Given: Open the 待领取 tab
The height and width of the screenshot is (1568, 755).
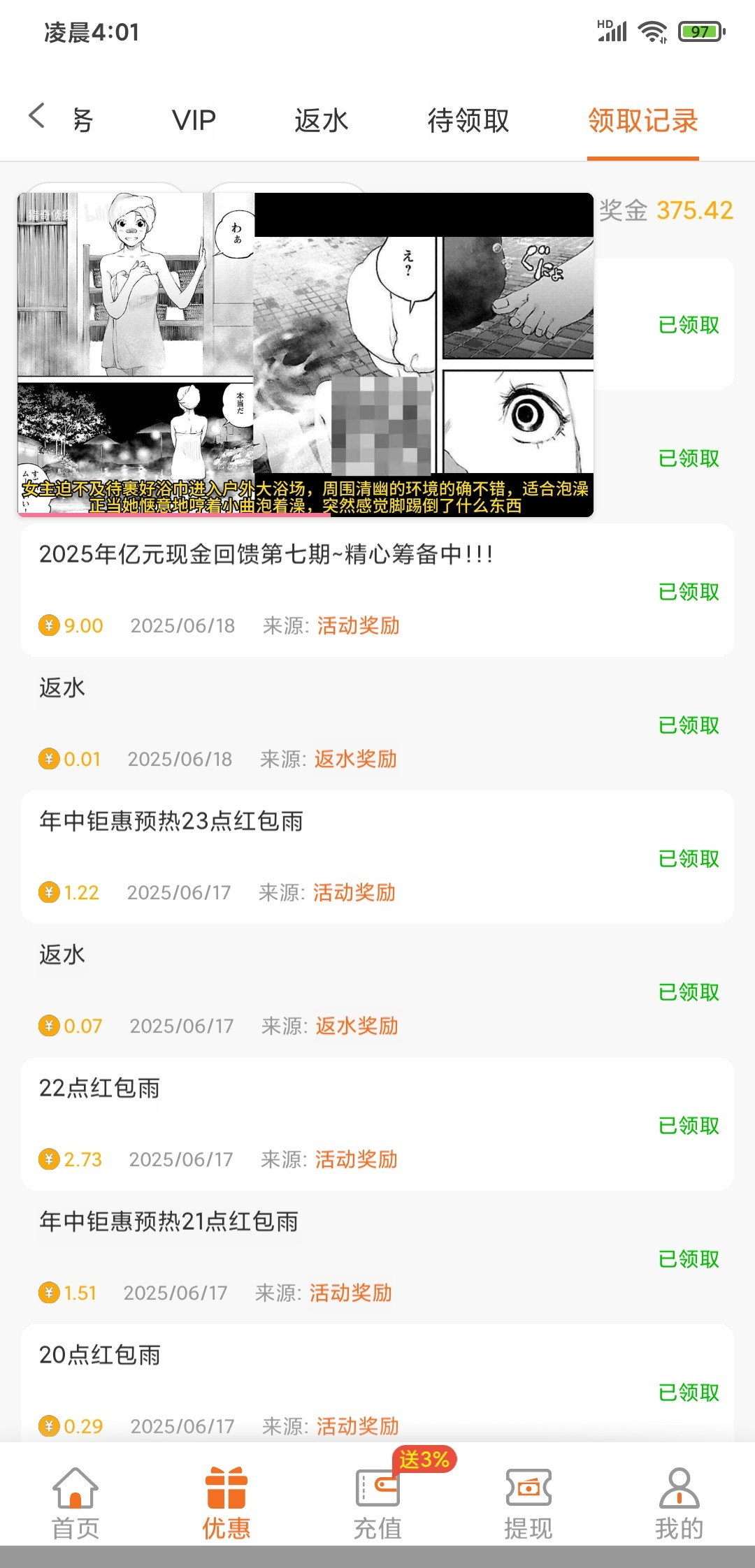Looking at the screenshot, I should (468, 120).
